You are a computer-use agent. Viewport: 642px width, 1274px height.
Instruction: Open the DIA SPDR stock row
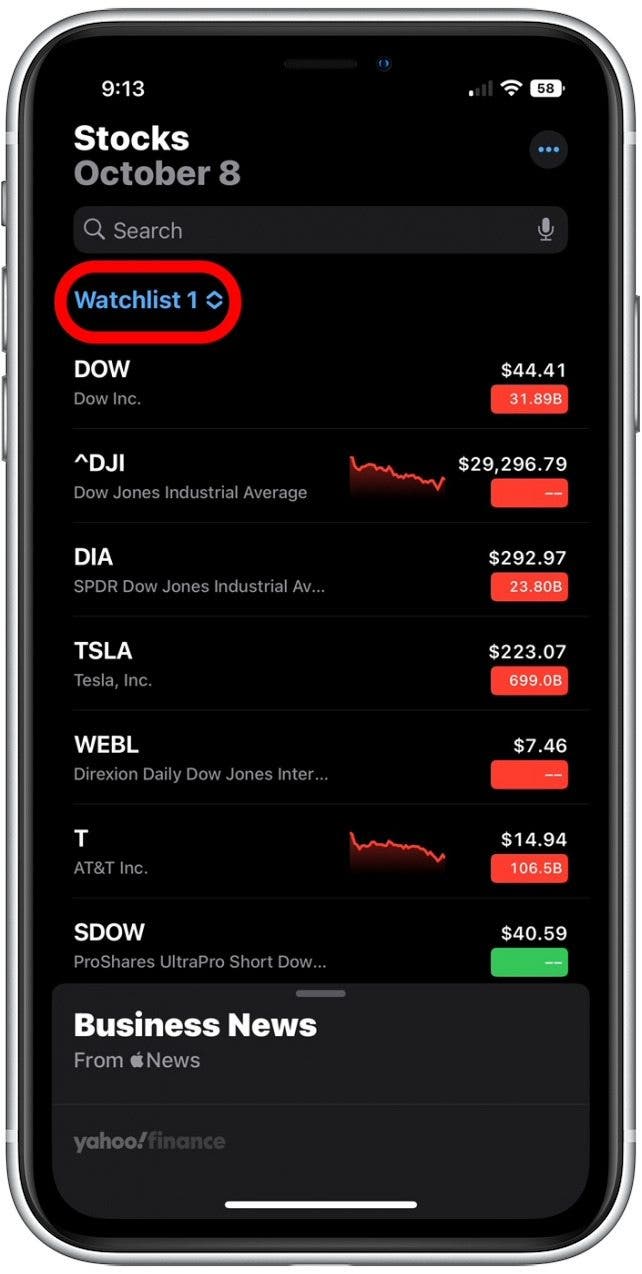(x=250, y=570)
